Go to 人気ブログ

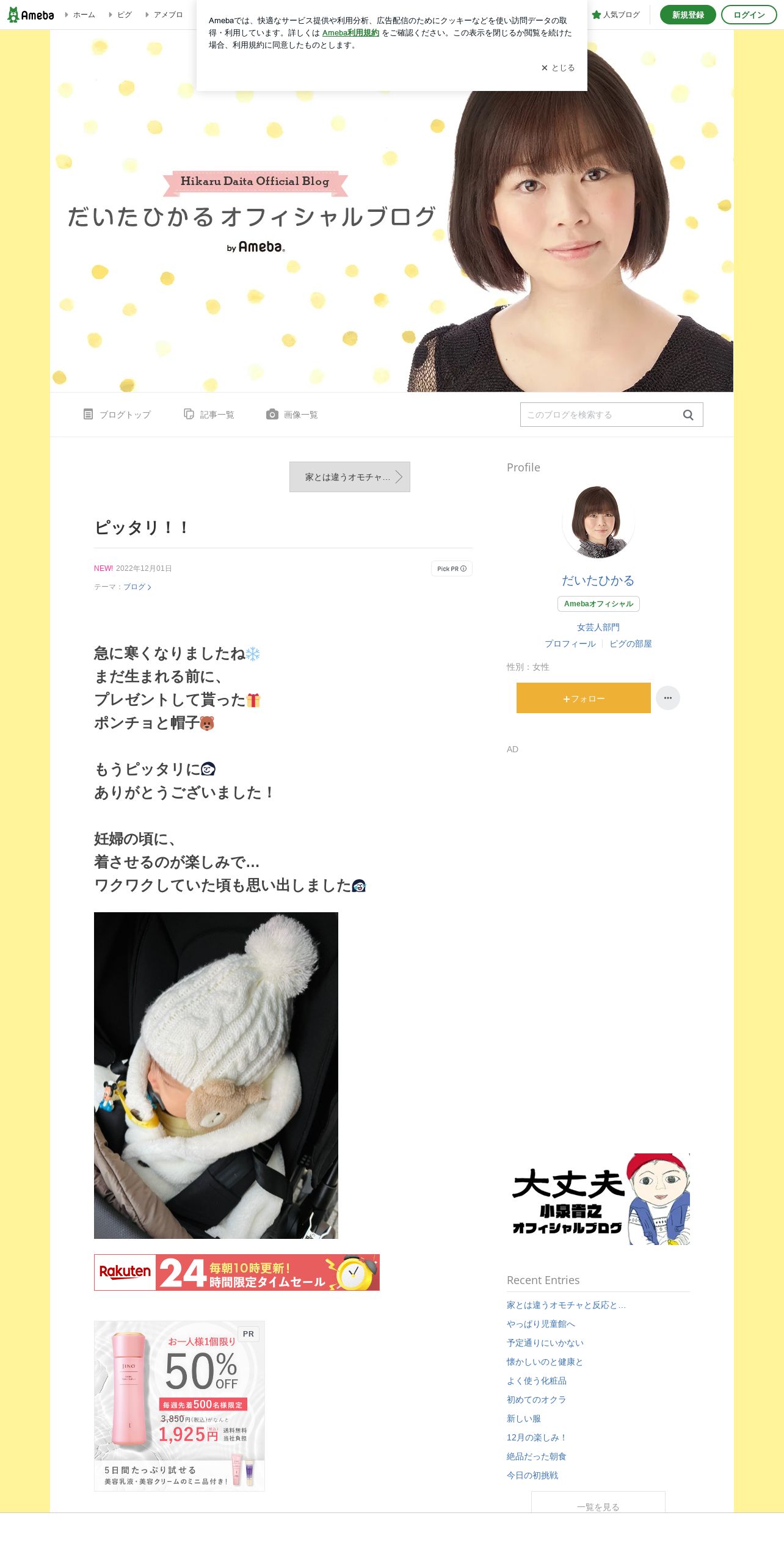click(616, 15)
